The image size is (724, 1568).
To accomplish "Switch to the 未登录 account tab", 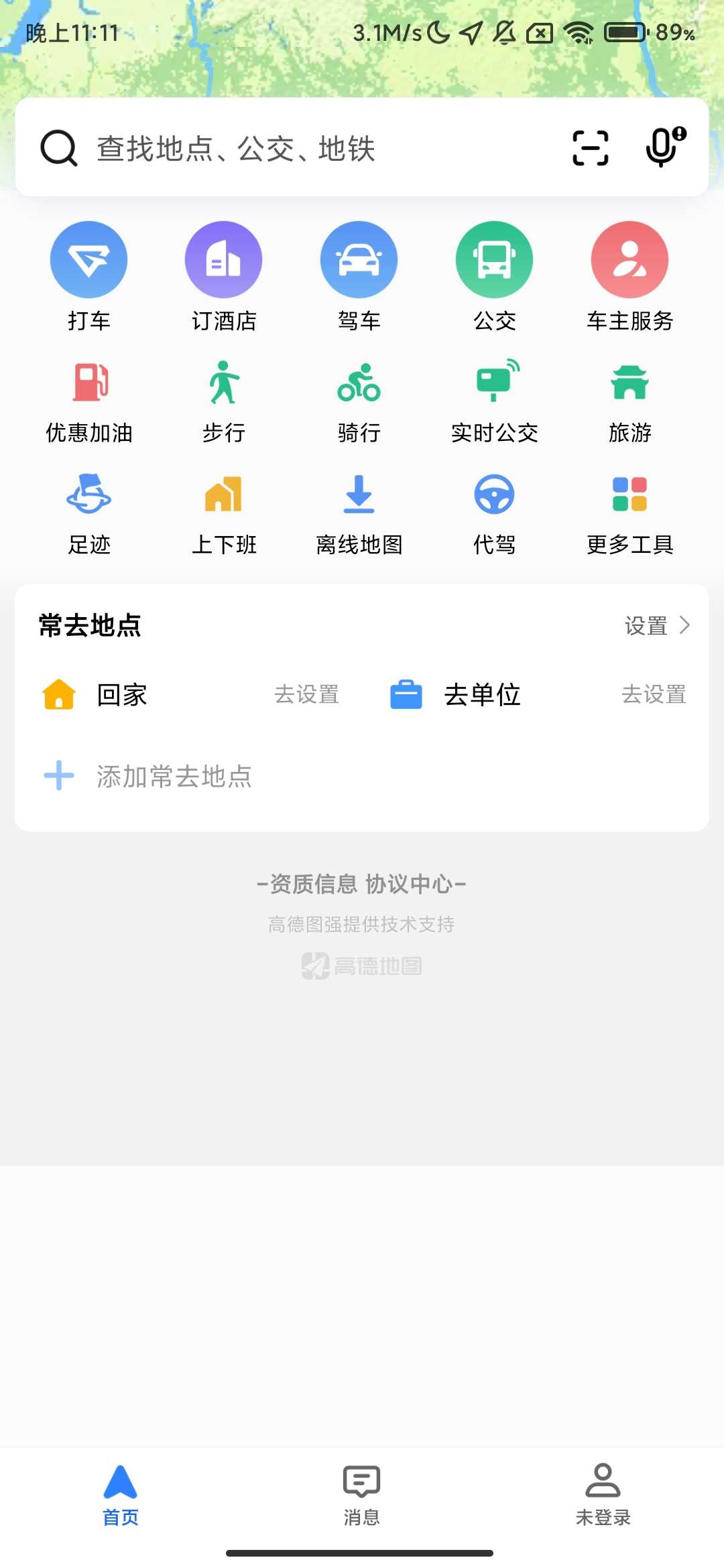I will [603, 1495].
